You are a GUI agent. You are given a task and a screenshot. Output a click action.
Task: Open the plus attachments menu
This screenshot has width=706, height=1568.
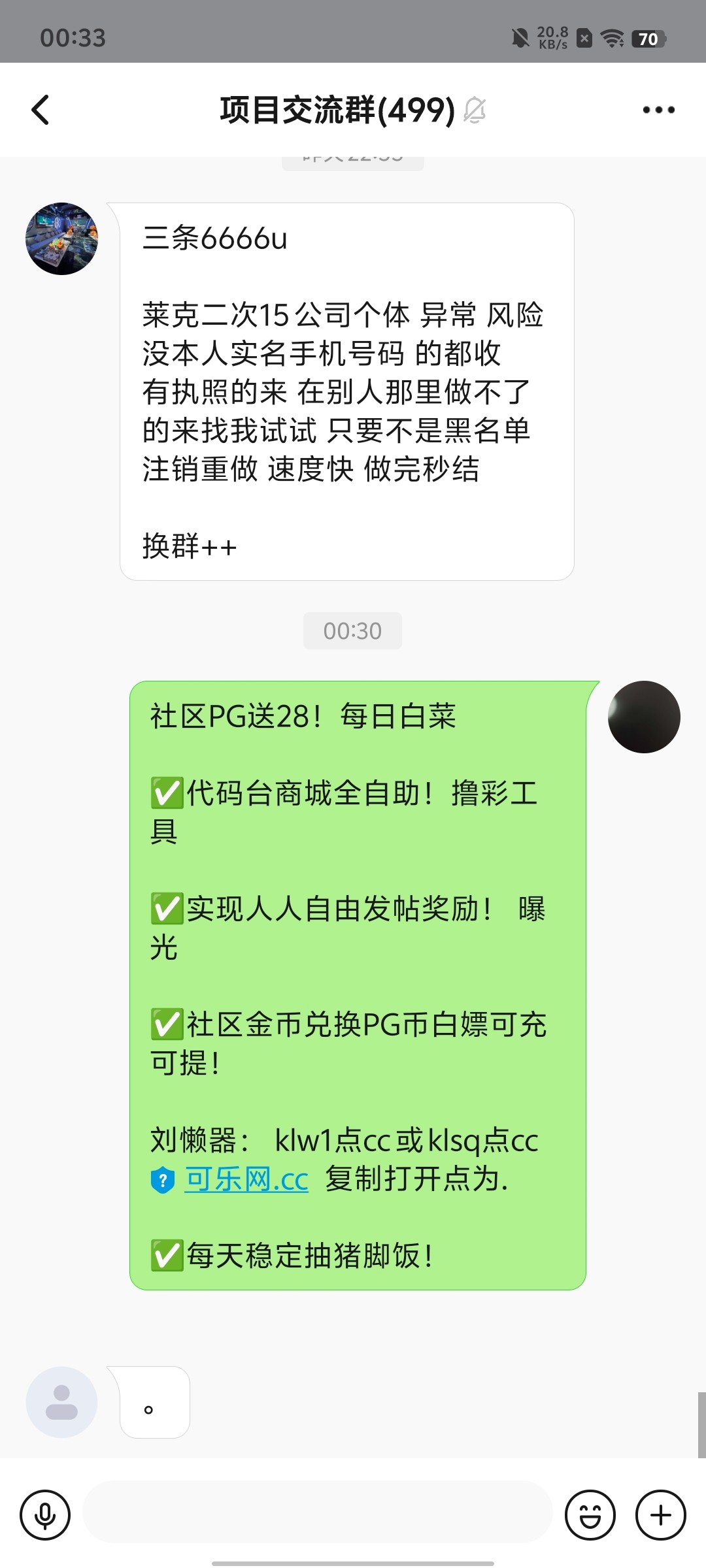click(x=660, y=1514)
